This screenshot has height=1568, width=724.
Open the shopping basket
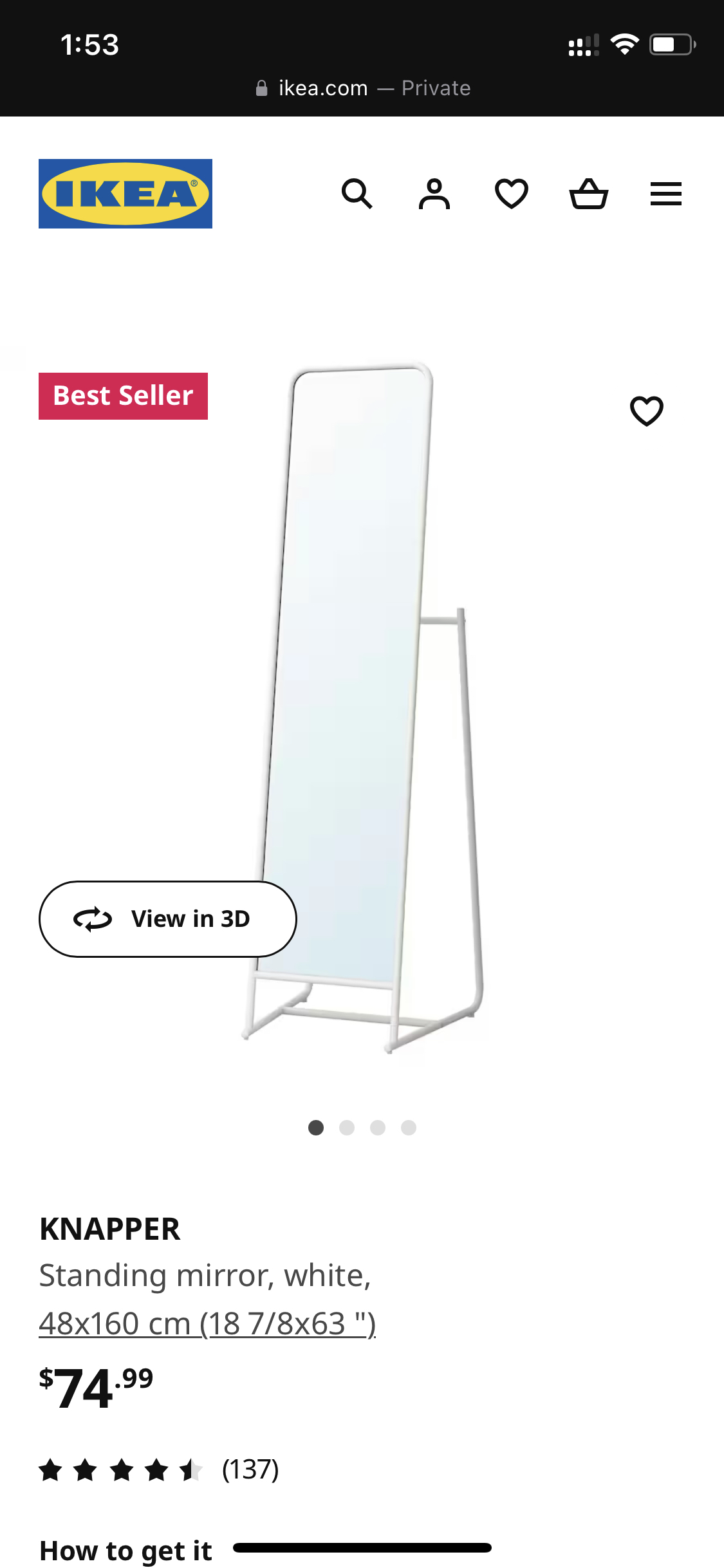tap(589, 194)
